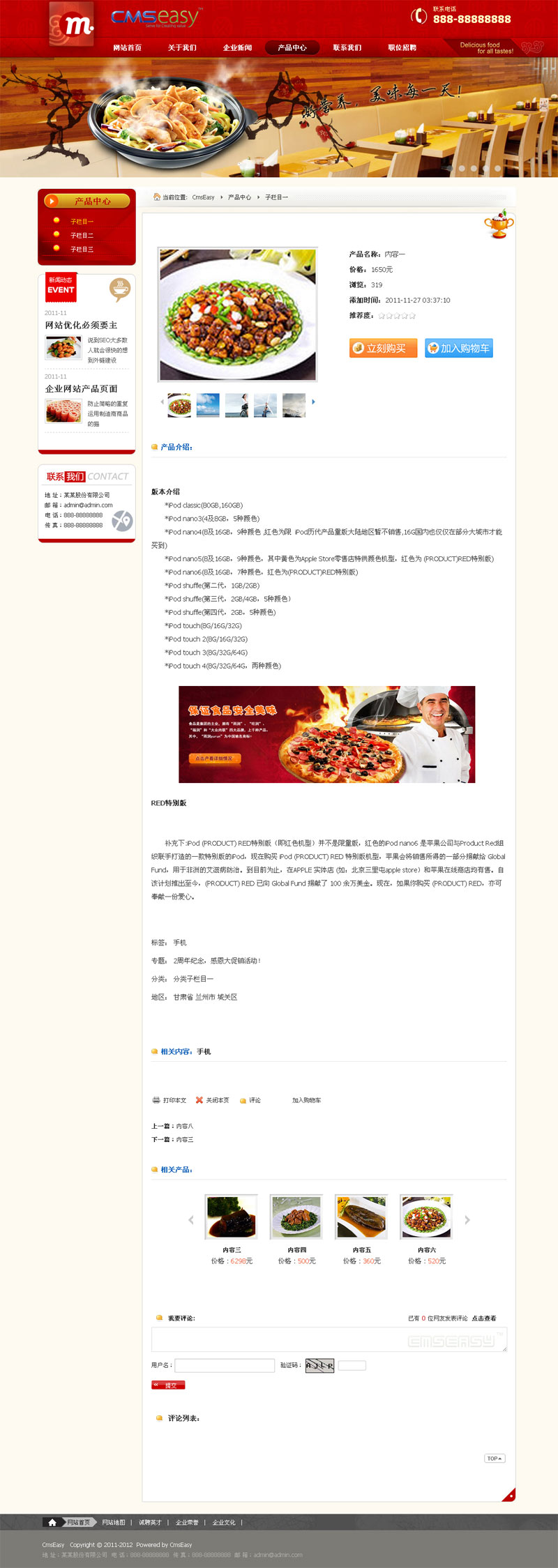Focus the 用户名 input field
Screen dimensions: 558x1568
225,1365
